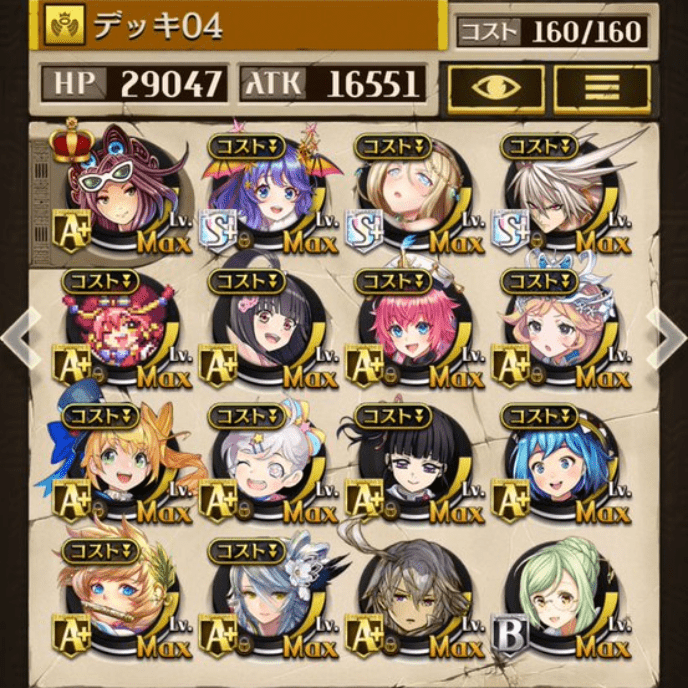Tap the eye visibility button
This screenshot has width=688, height=688.
496,88
